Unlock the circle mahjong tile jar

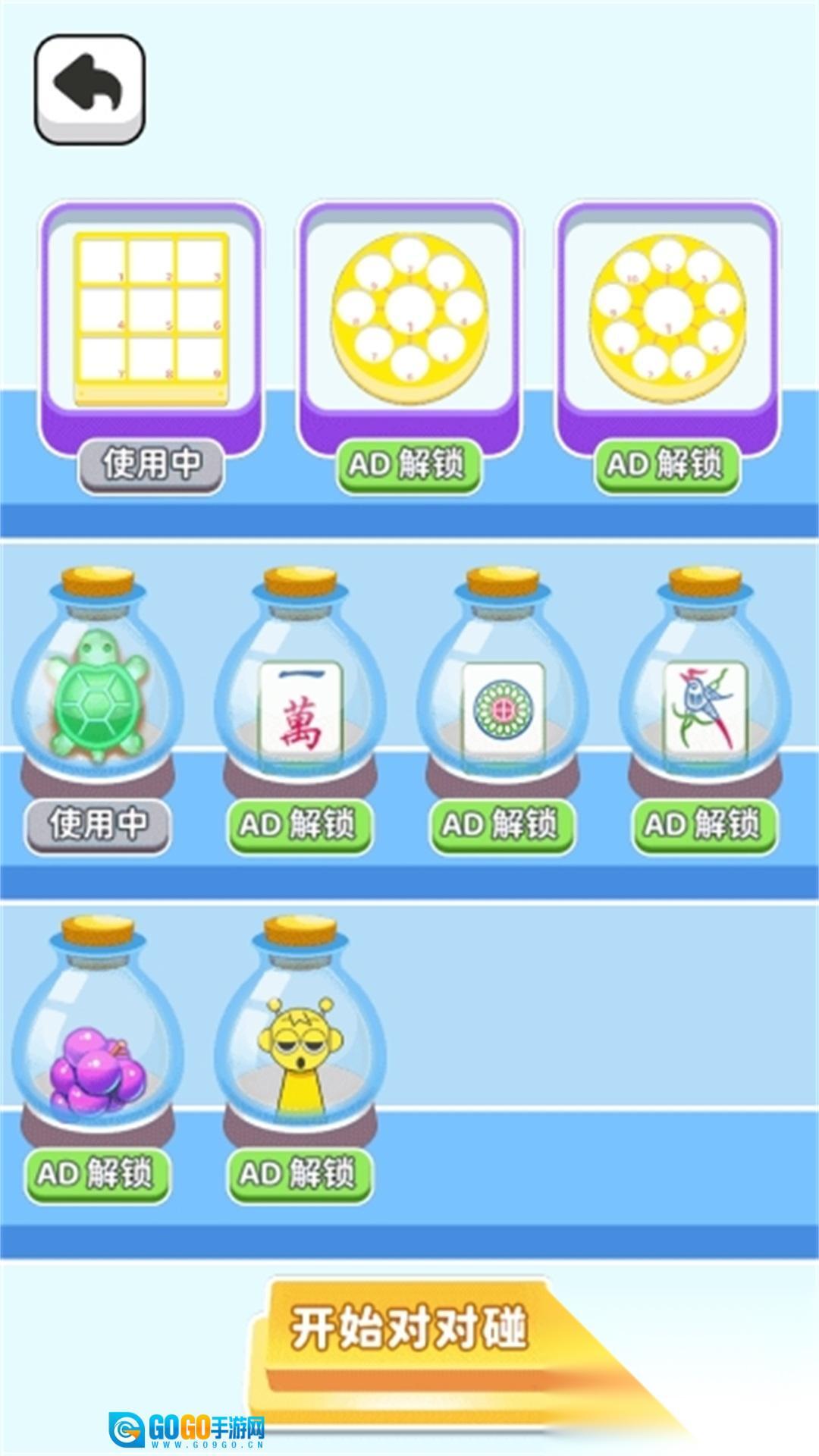click(502, 825)
